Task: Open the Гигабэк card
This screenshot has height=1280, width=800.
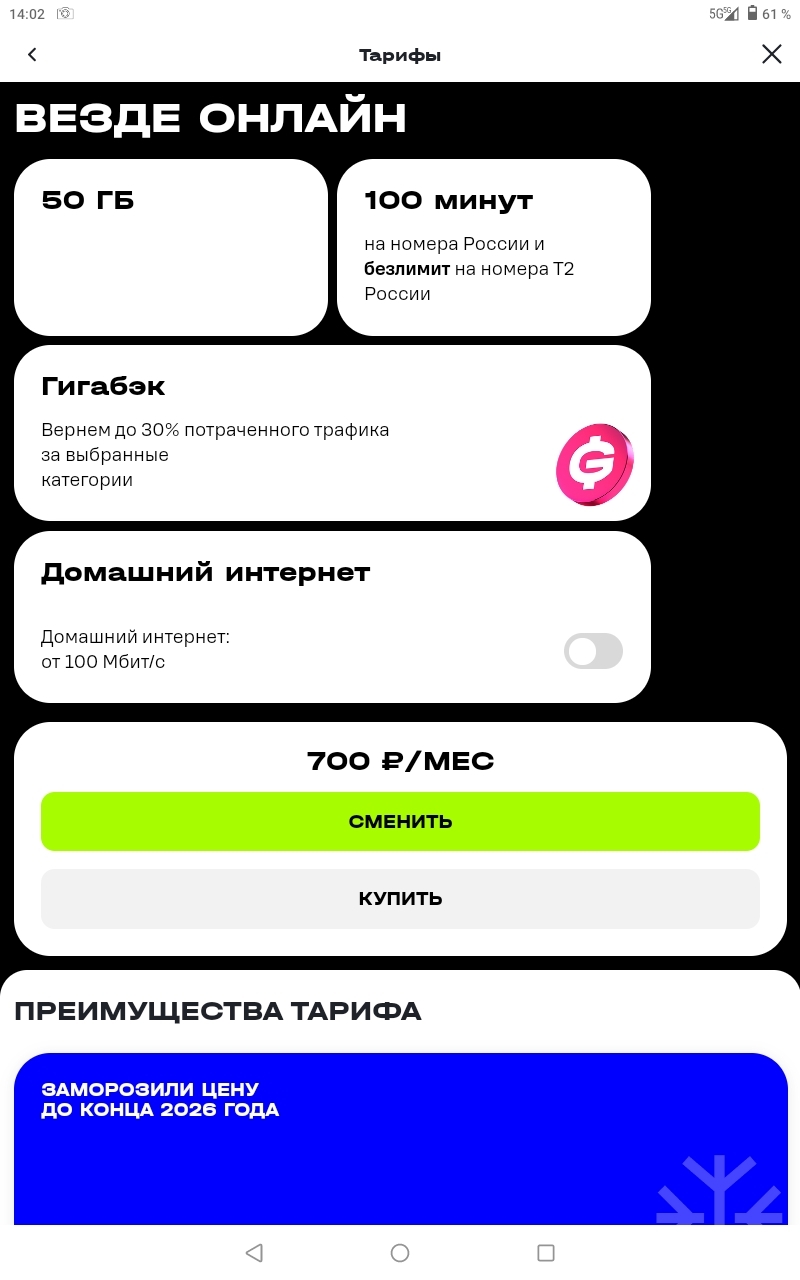Action: tap(331, 433)
